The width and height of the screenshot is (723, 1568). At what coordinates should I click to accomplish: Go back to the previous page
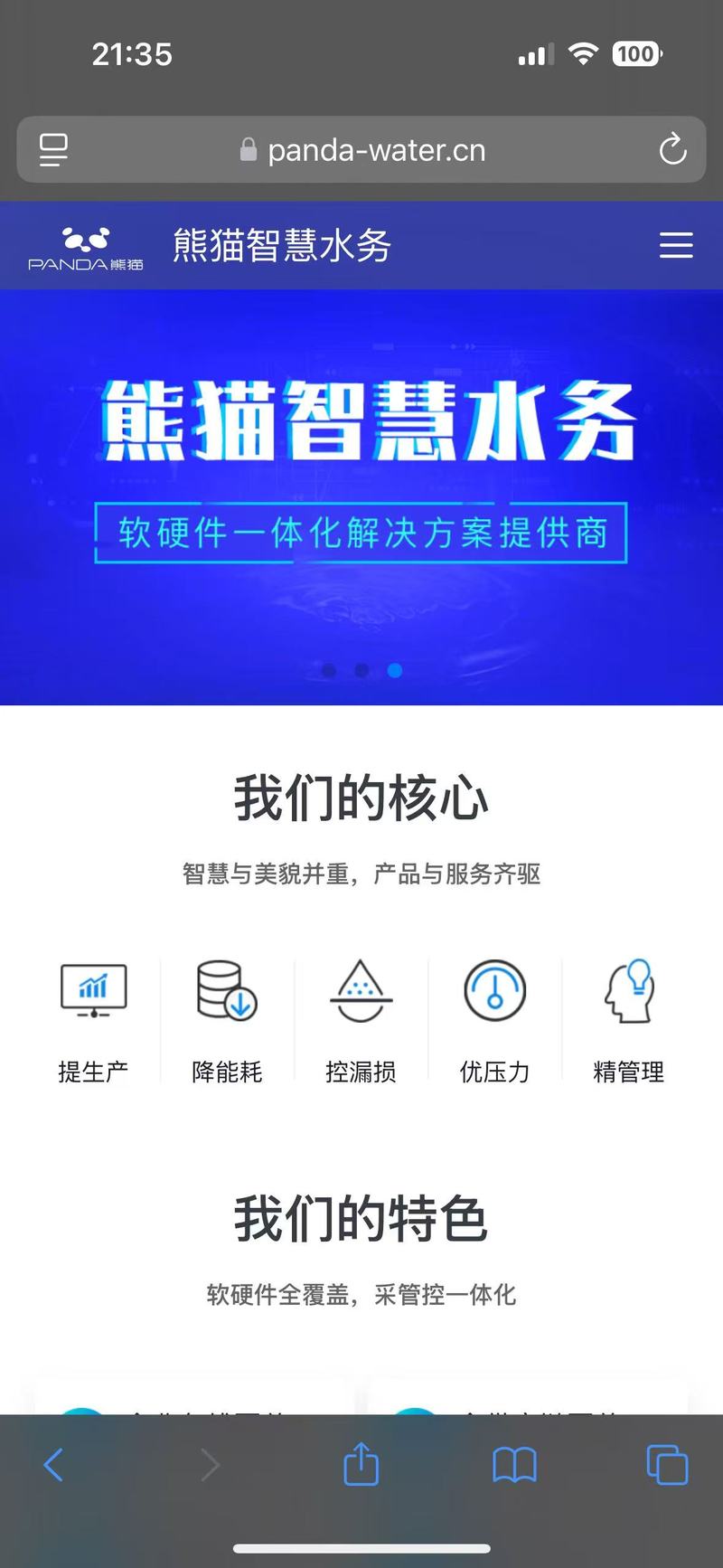[x=54, y=1464]
